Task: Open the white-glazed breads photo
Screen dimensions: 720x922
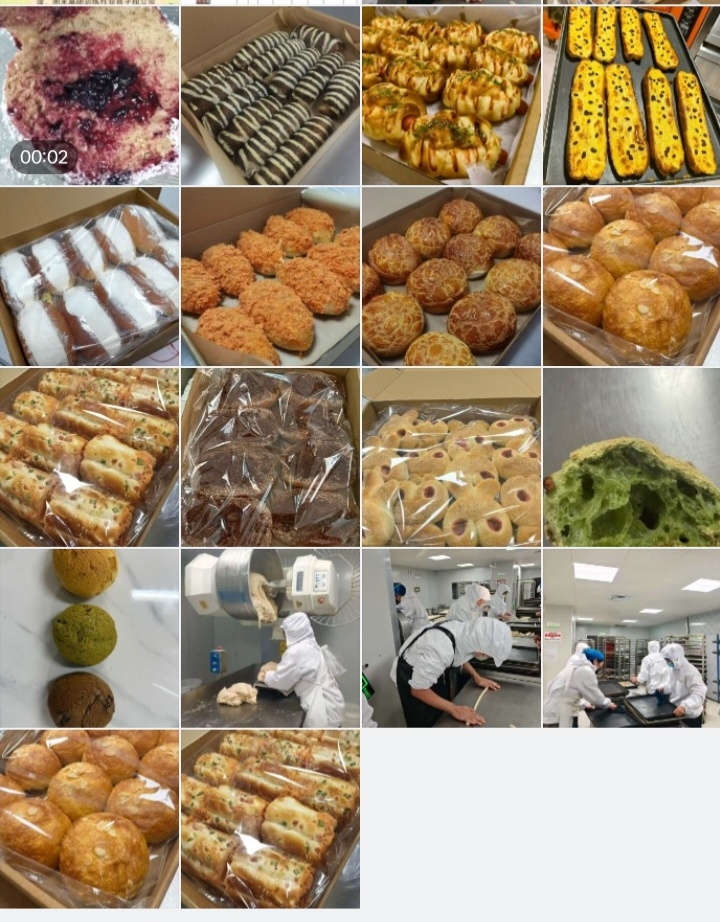Action: coord(90,276)
